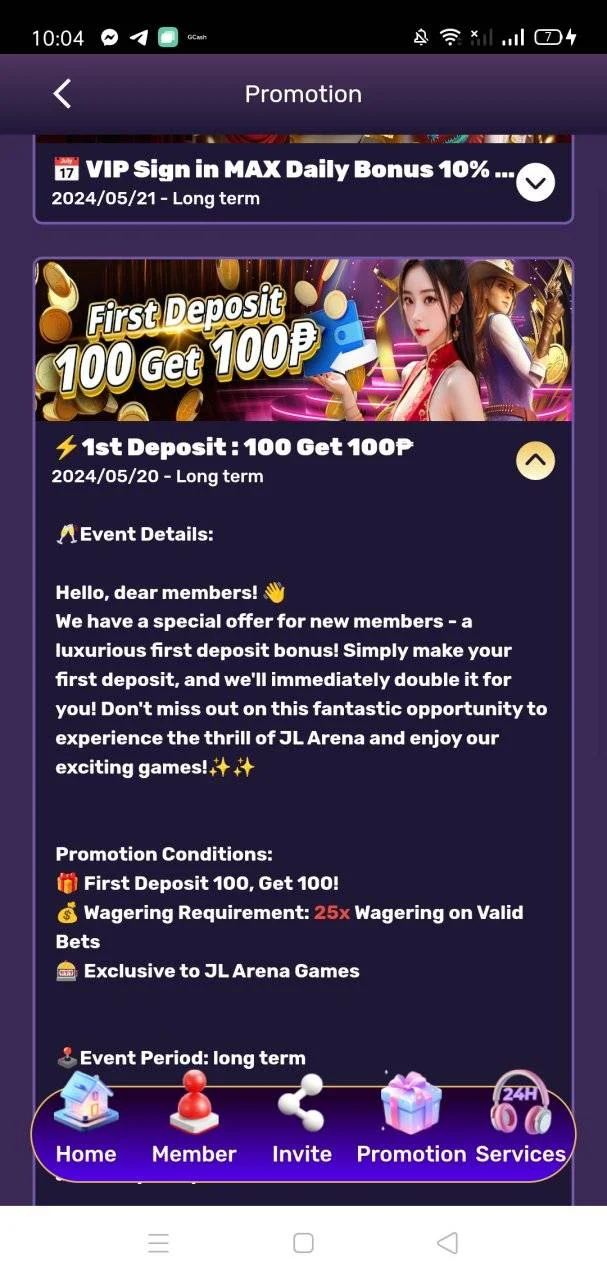Go to the Invite tab

pyautogui.click(x=301, y=1121)
